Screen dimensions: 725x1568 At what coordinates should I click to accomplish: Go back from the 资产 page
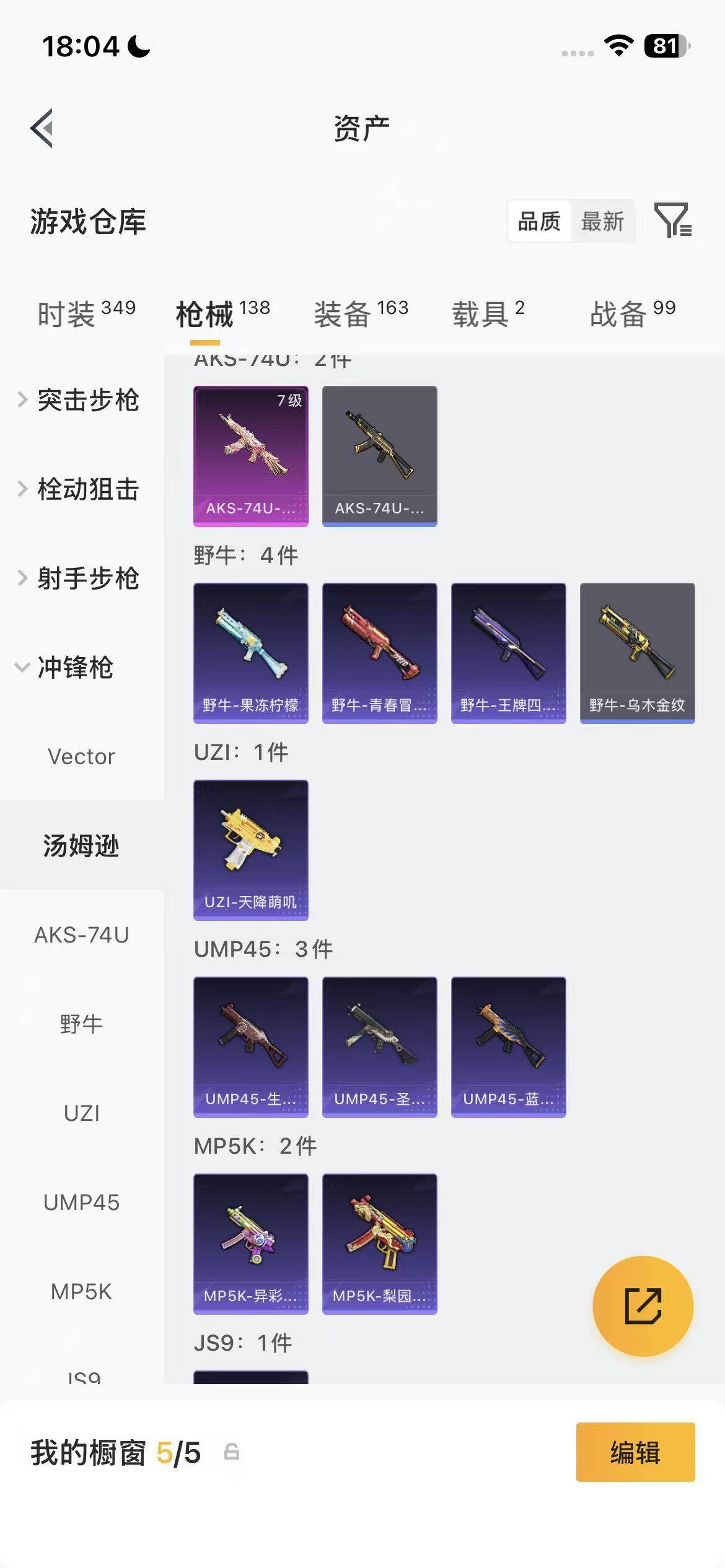[x=42, y=128]
